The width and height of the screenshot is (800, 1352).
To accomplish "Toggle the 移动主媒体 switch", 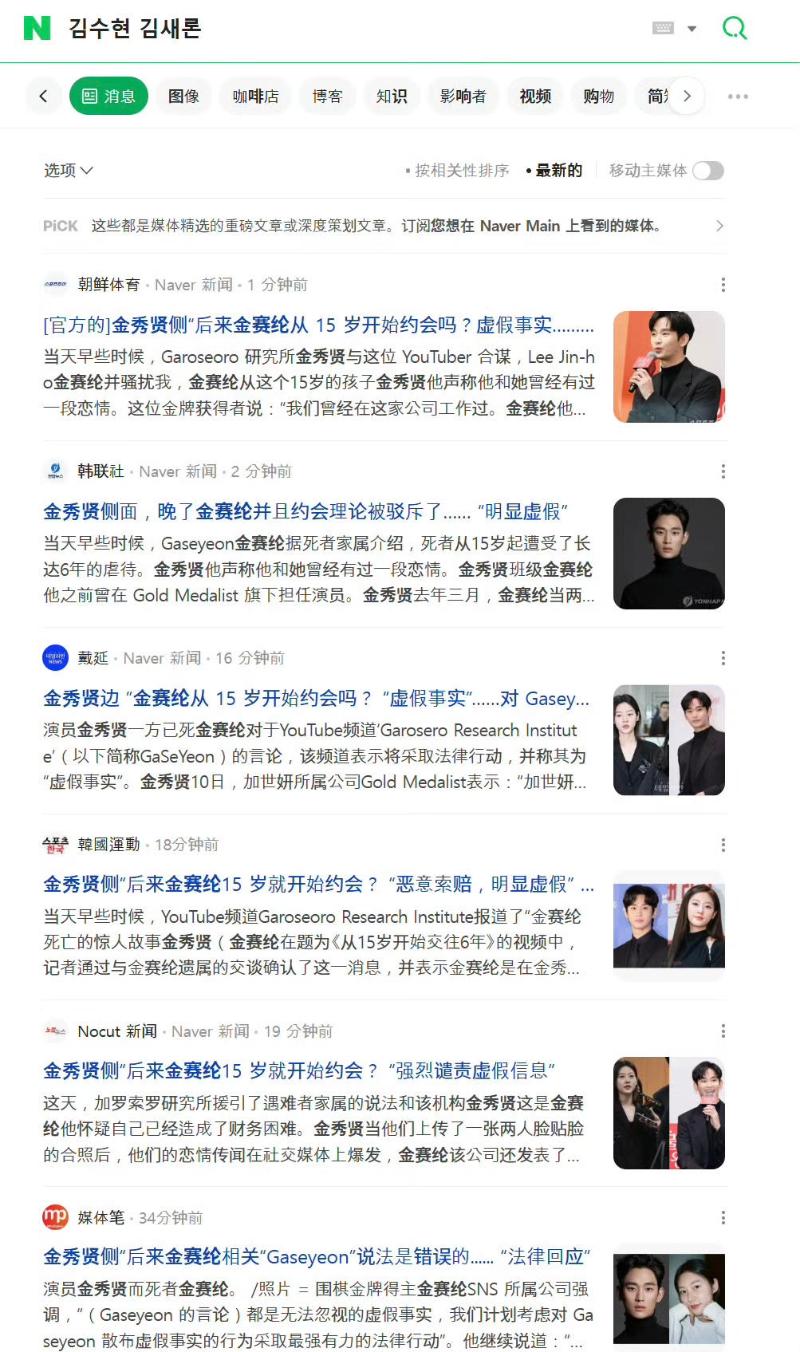I will (708, 170).
